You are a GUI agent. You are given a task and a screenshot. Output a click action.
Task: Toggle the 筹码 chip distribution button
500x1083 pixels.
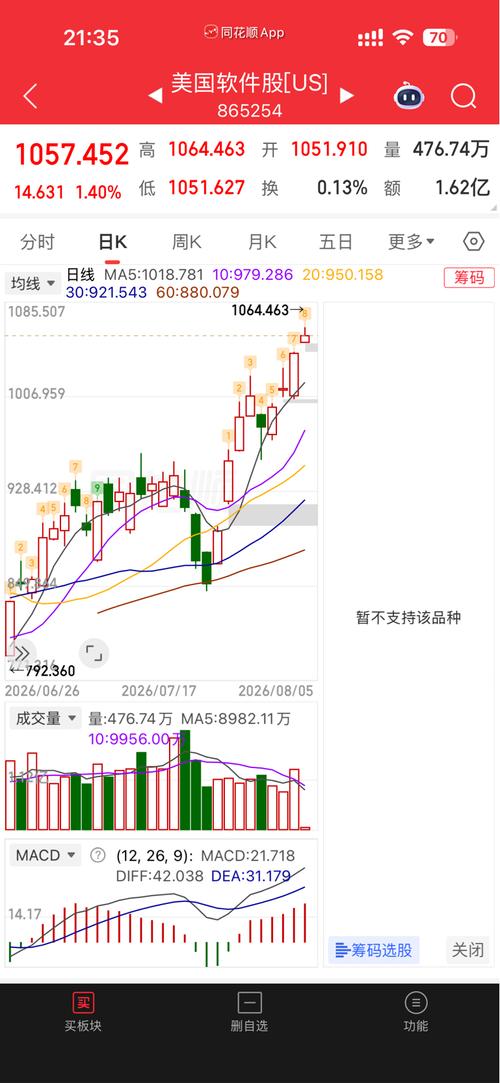click(469, 278)
